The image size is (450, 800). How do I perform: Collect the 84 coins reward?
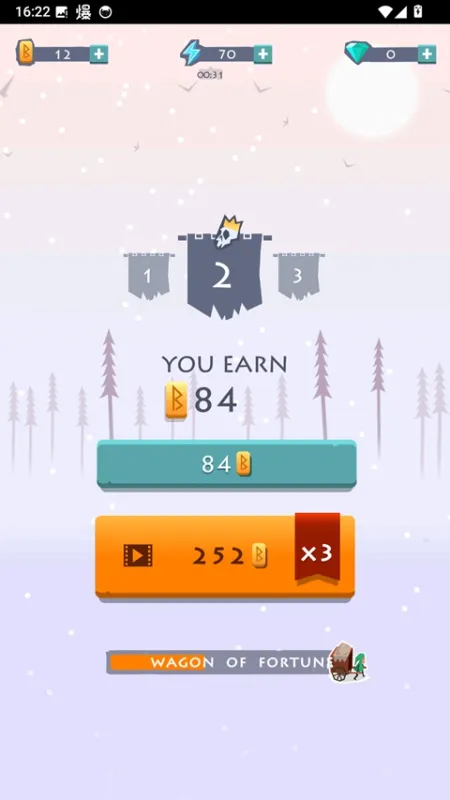pos(227,464)
